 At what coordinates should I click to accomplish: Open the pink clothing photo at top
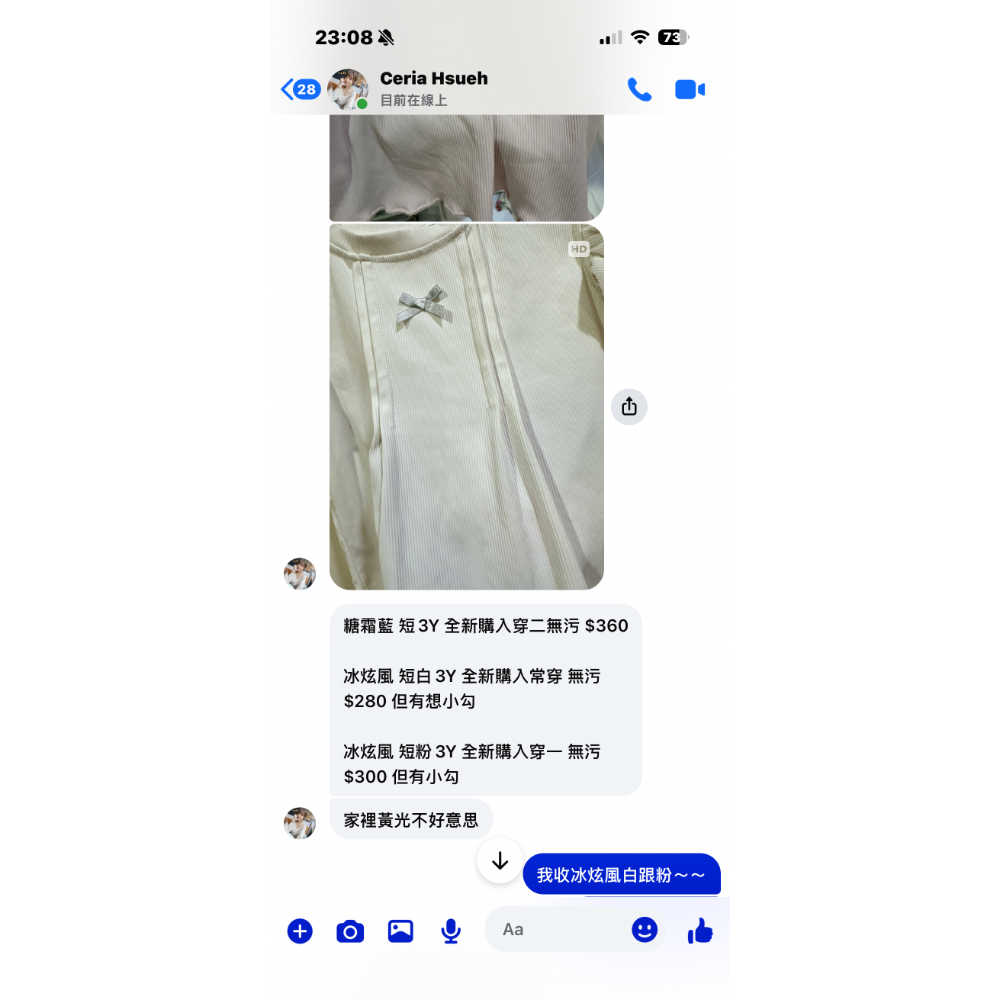click(466, 167)
